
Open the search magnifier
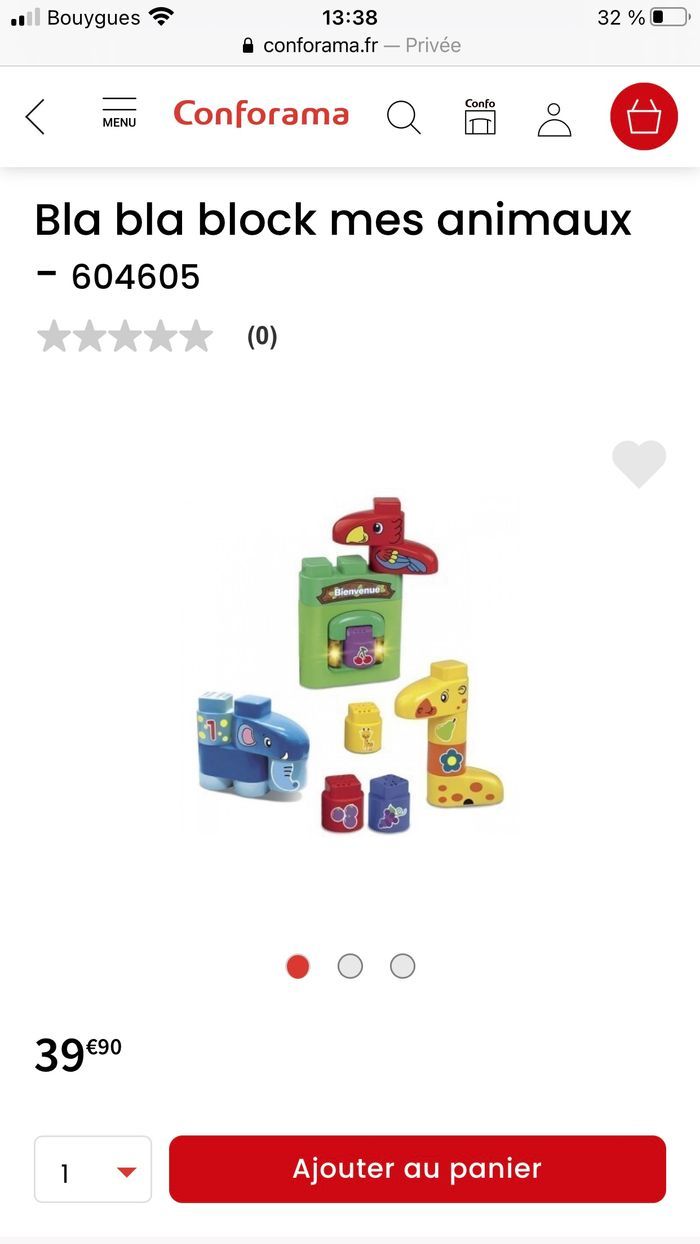point(403,117)
